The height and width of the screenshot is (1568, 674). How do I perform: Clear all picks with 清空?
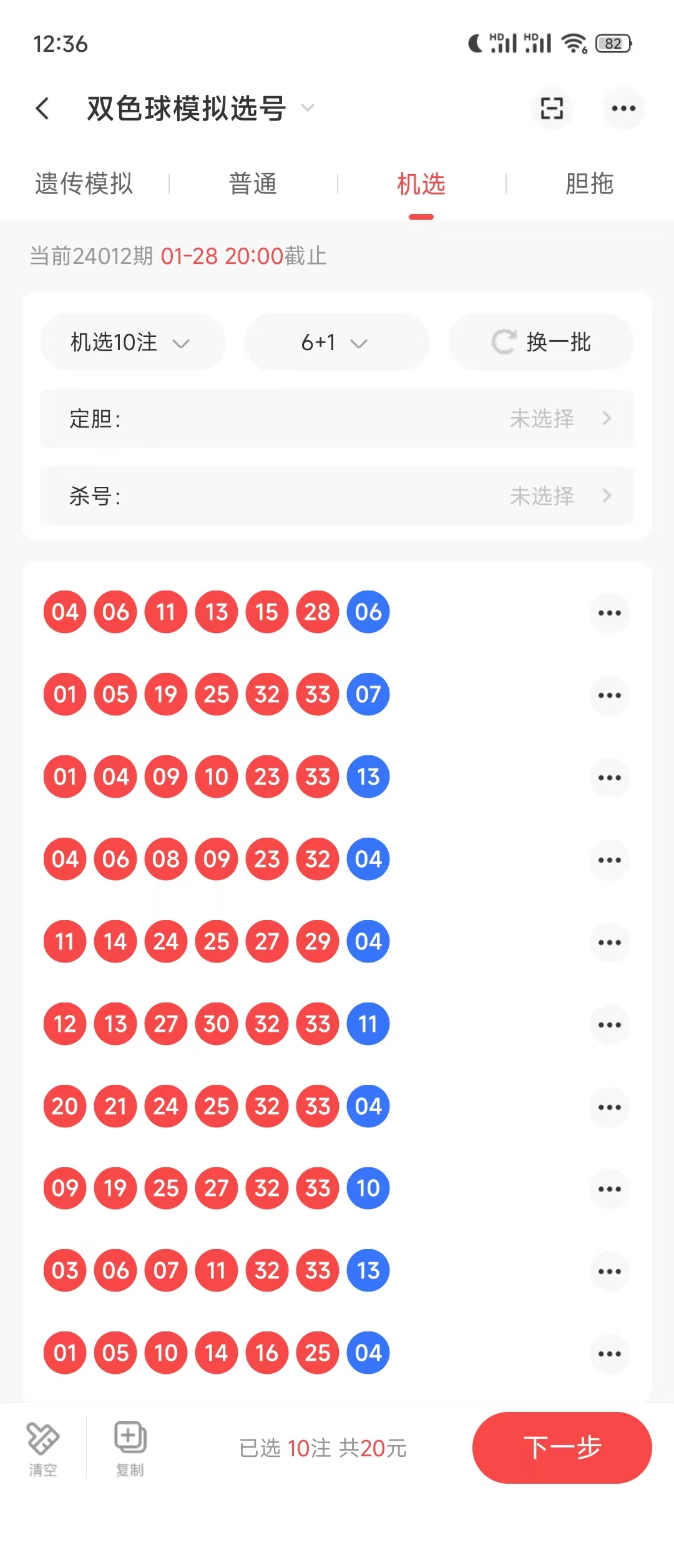click(x=42, y=1449)
